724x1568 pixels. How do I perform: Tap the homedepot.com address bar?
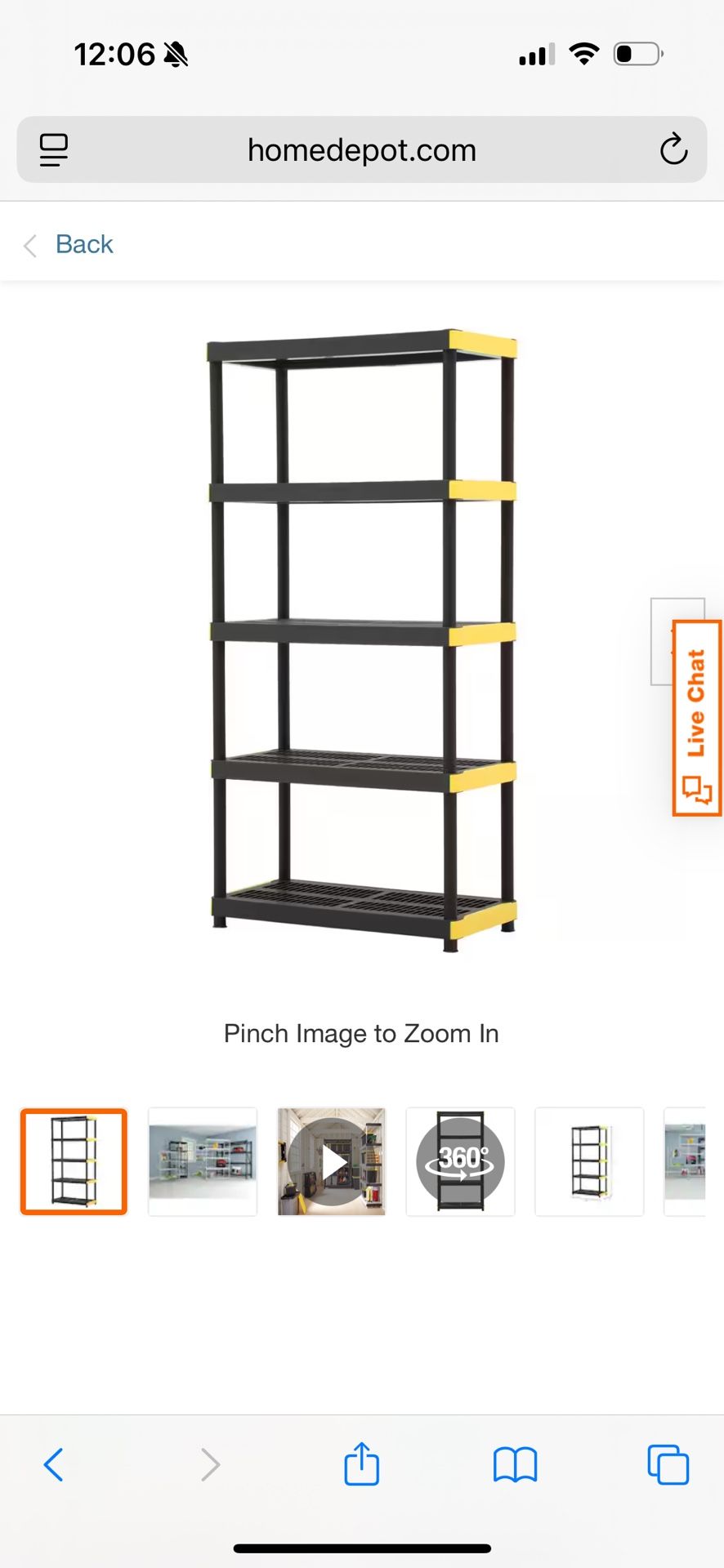pos(362,150)
